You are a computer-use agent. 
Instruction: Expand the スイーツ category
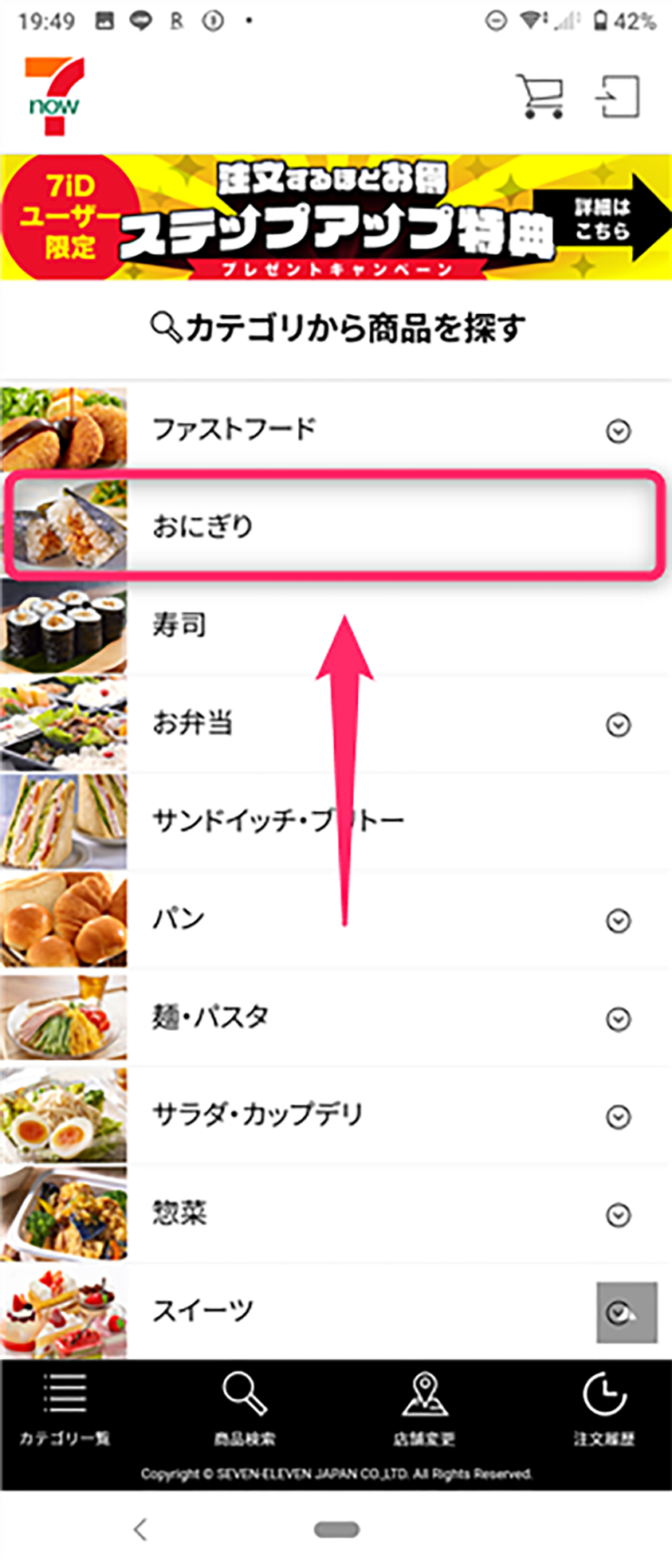point(618,1312)
